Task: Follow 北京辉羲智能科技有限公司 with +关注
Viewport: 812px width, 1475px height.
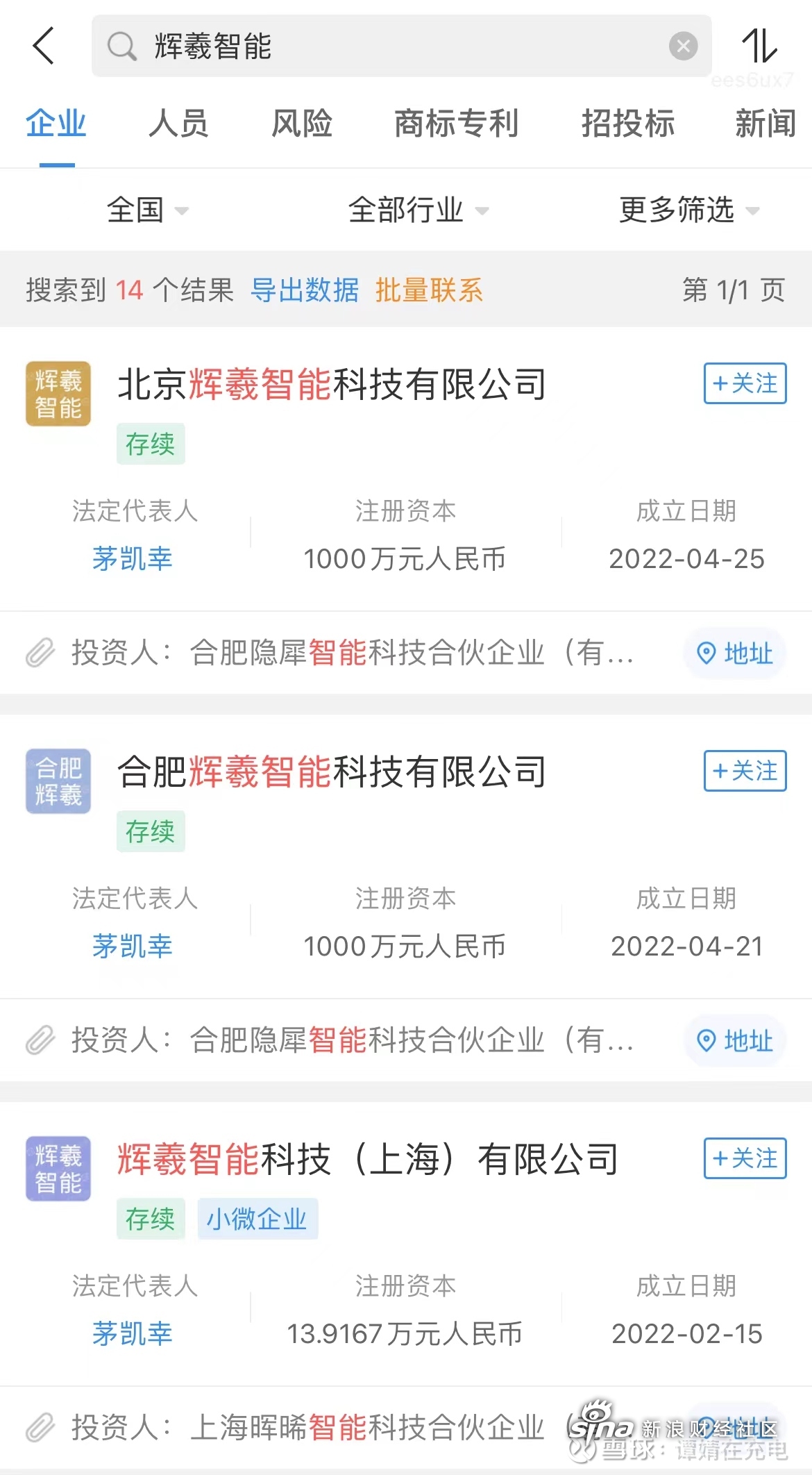Action: pos(745,383)
